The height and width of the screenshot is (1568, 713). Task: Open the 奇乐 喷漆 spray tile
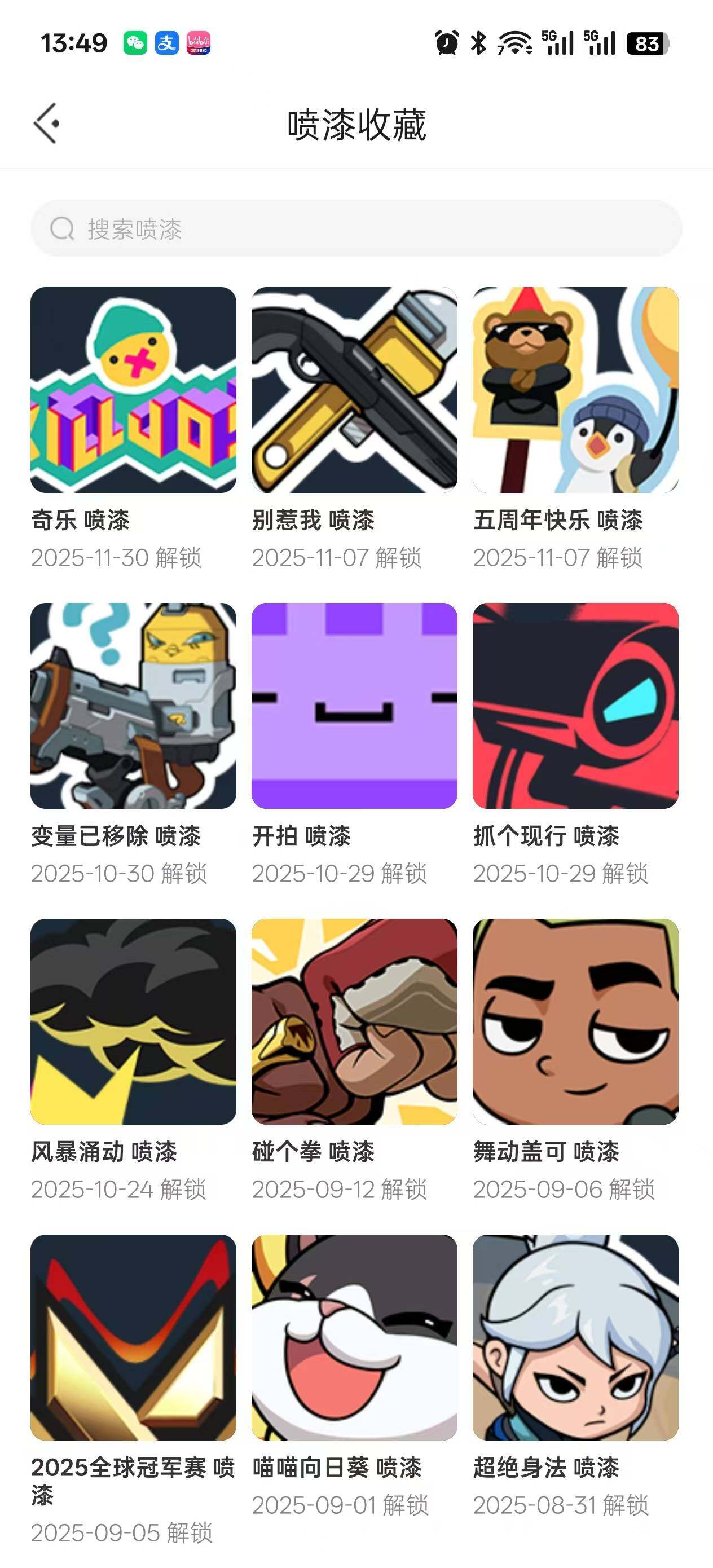(x=133, y=390)
